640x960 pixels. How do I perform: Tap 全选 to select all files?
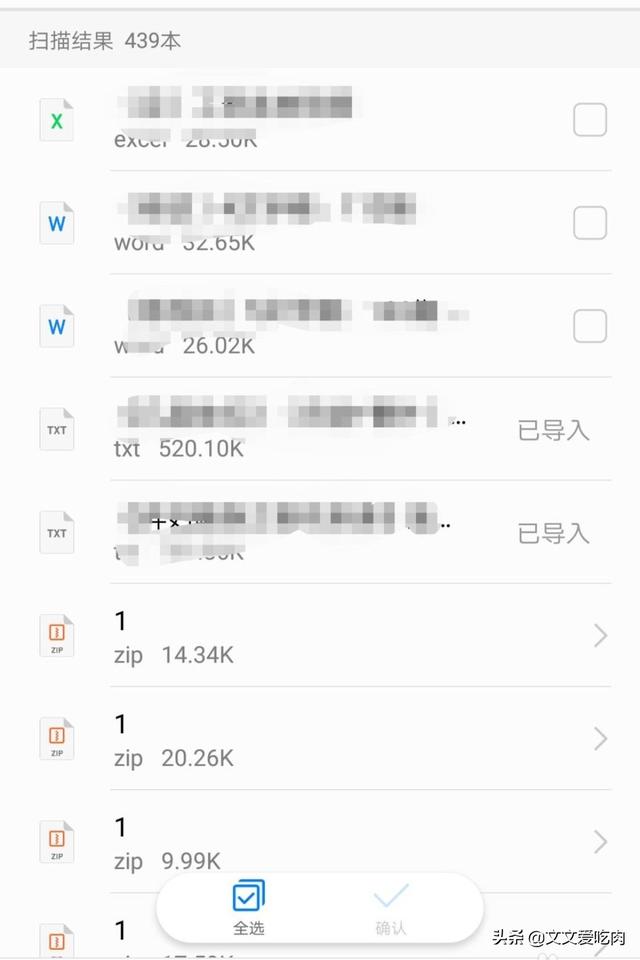(248, 907)
